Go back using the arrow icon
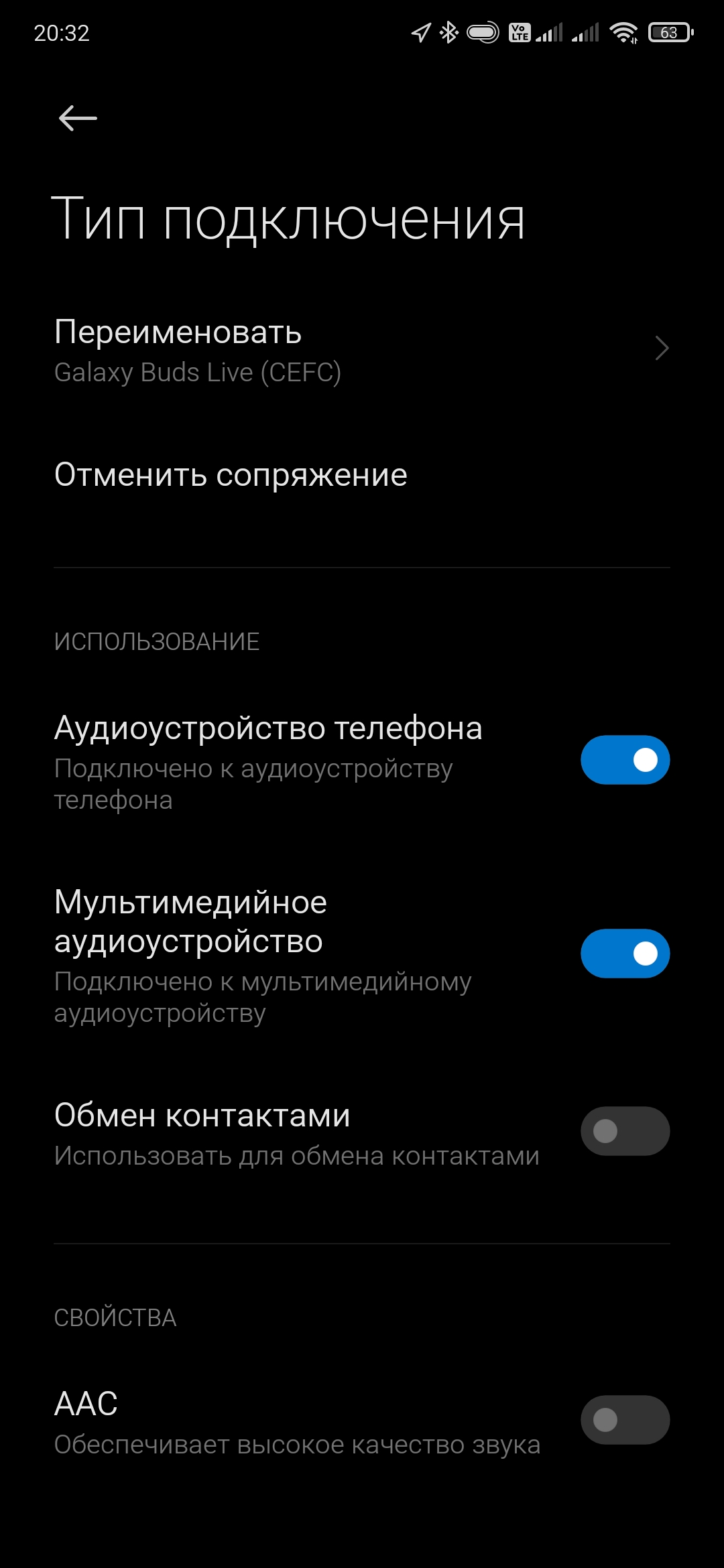Screen dimensions: 724x1568 click(x=78, y=119)
